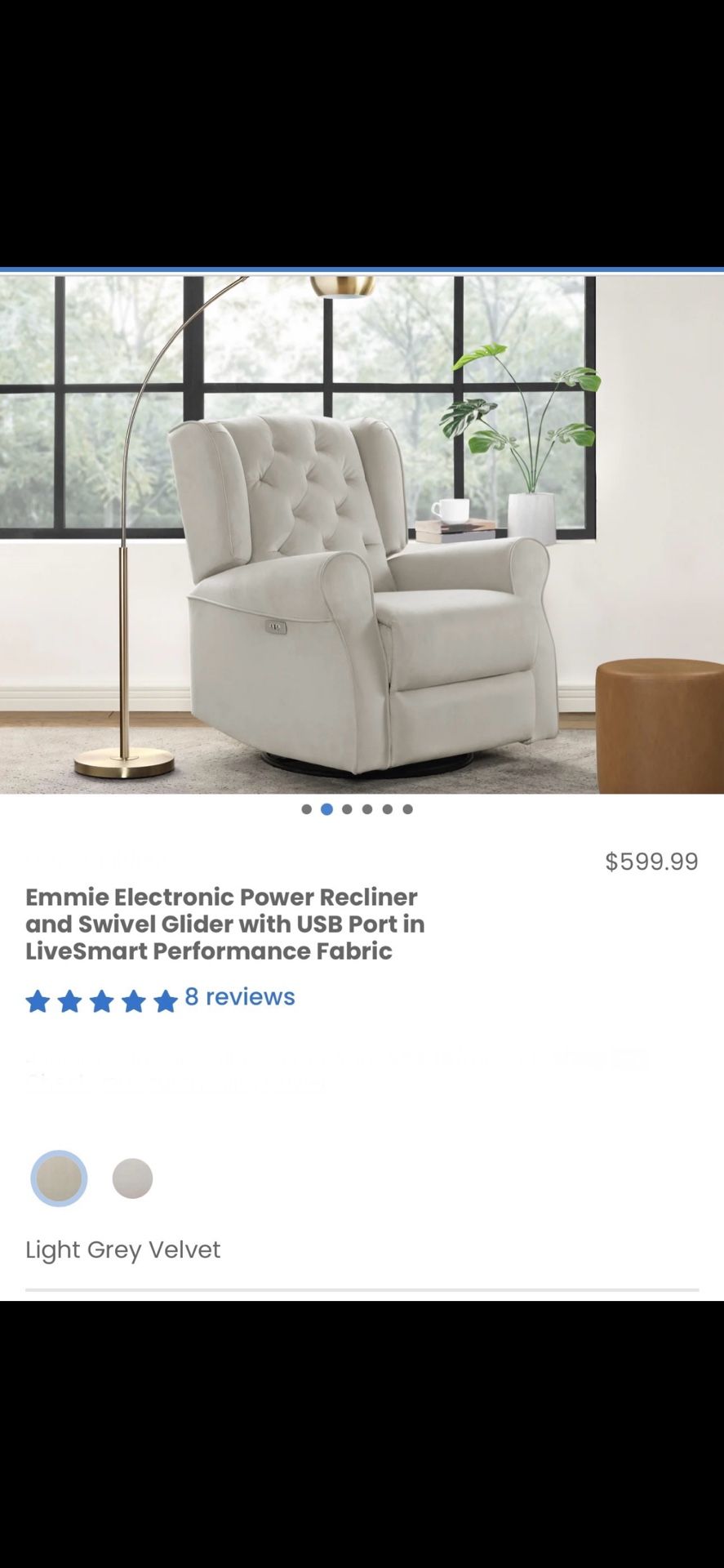This screenshot has width=724, height=1568.
Task: Open the 8 reviews link
Action: (x=239, y=997)
